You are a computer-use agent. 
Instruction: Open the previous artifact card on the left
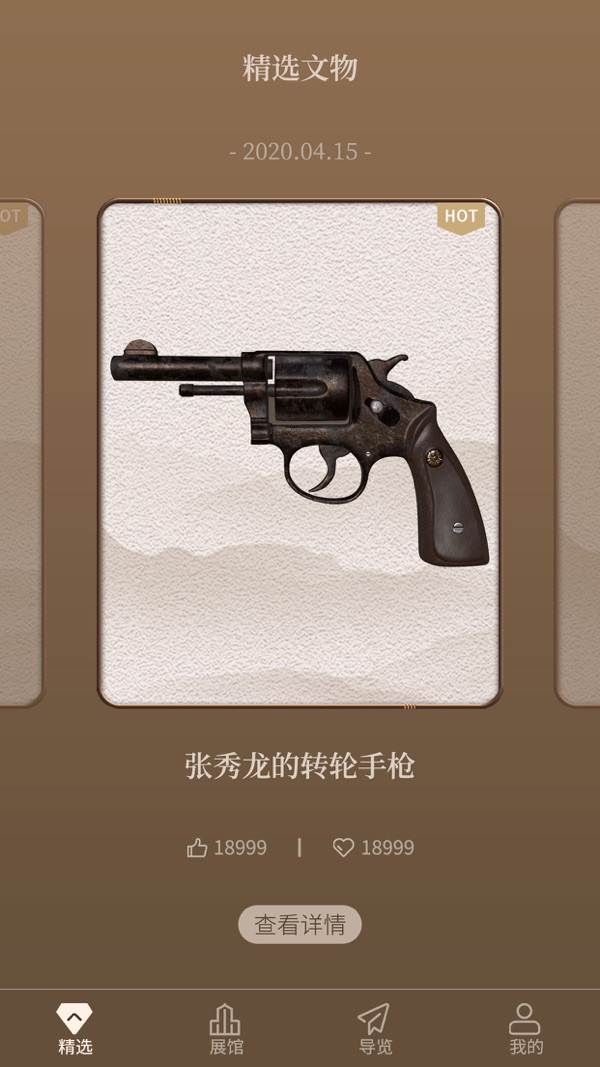coord(20,453)
